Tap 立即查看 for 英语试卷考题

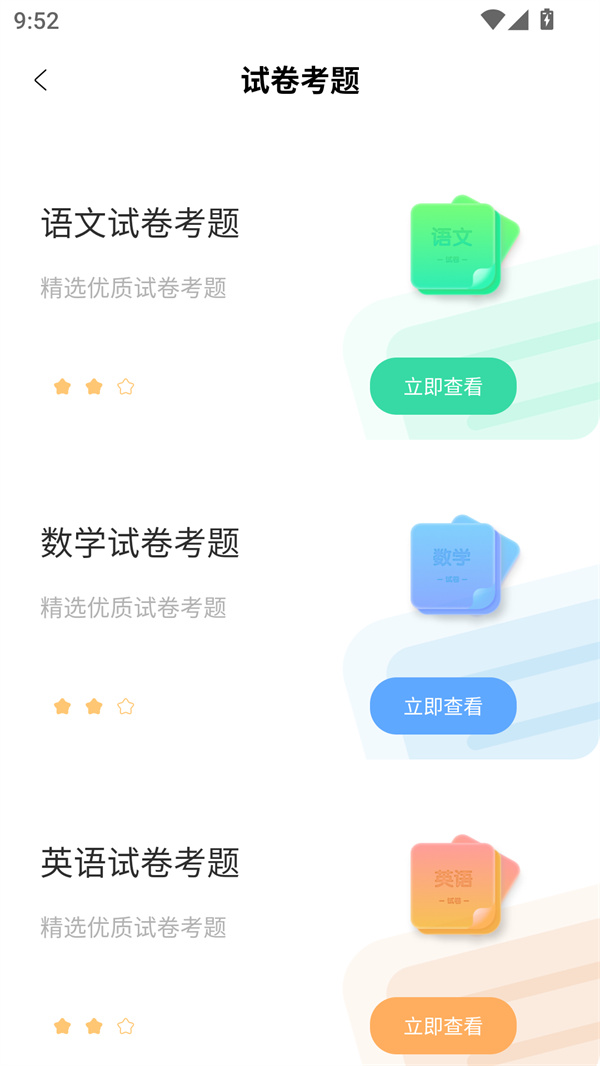point(443,1026)
